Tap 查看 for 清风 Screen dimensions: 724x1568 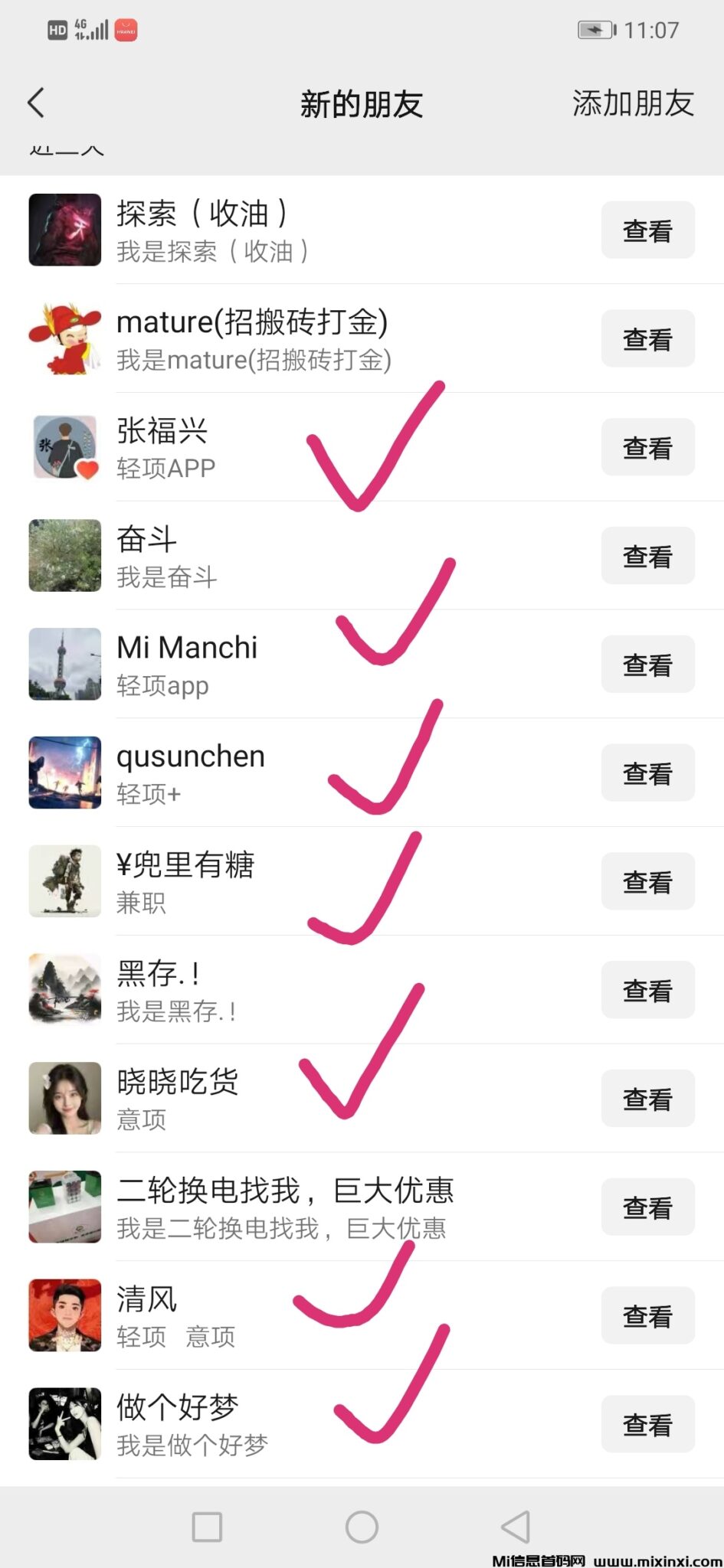click(x=647, y=1316)
